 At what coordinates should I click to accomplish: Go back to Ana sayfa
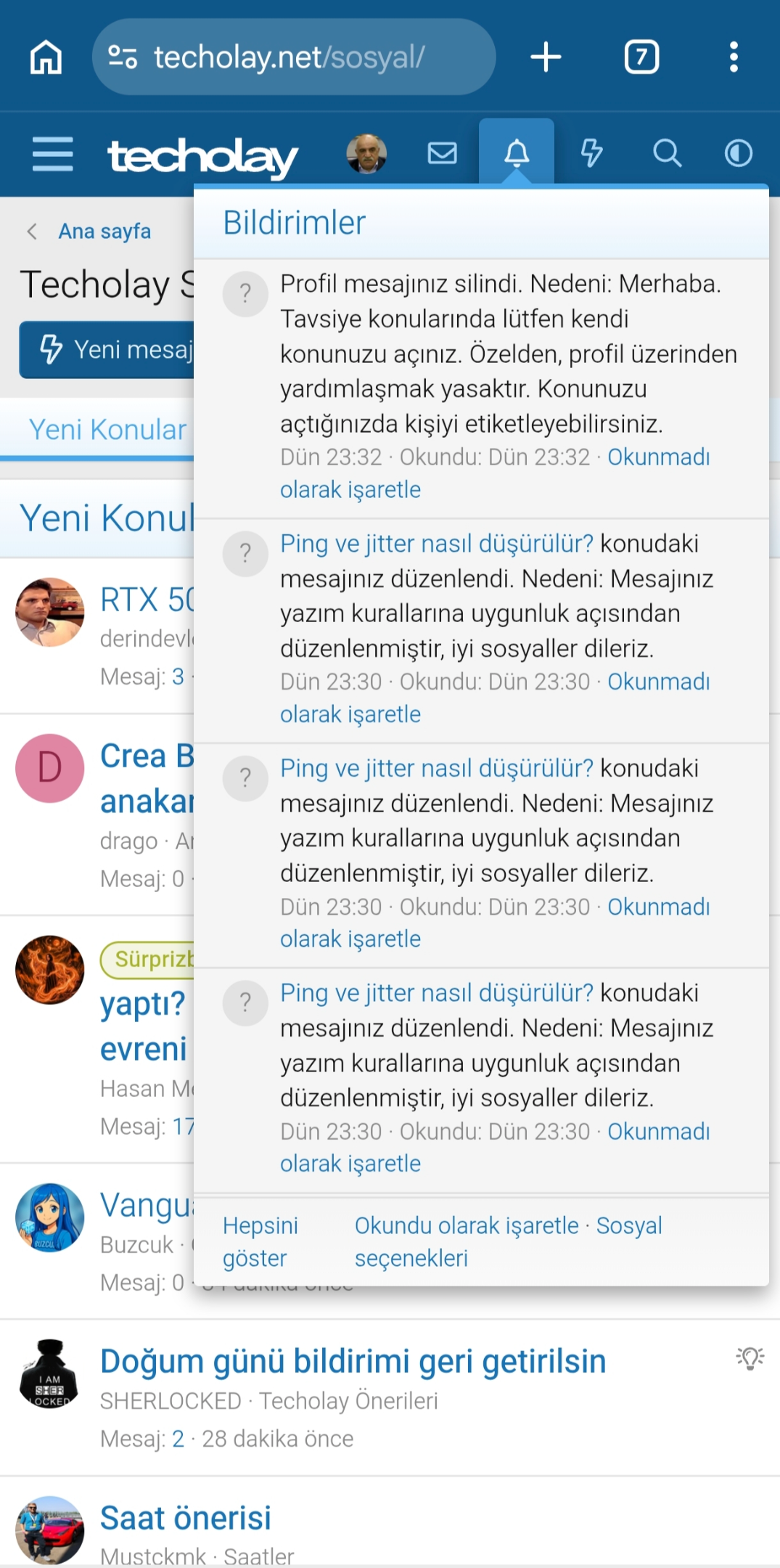tap(104, 232)
